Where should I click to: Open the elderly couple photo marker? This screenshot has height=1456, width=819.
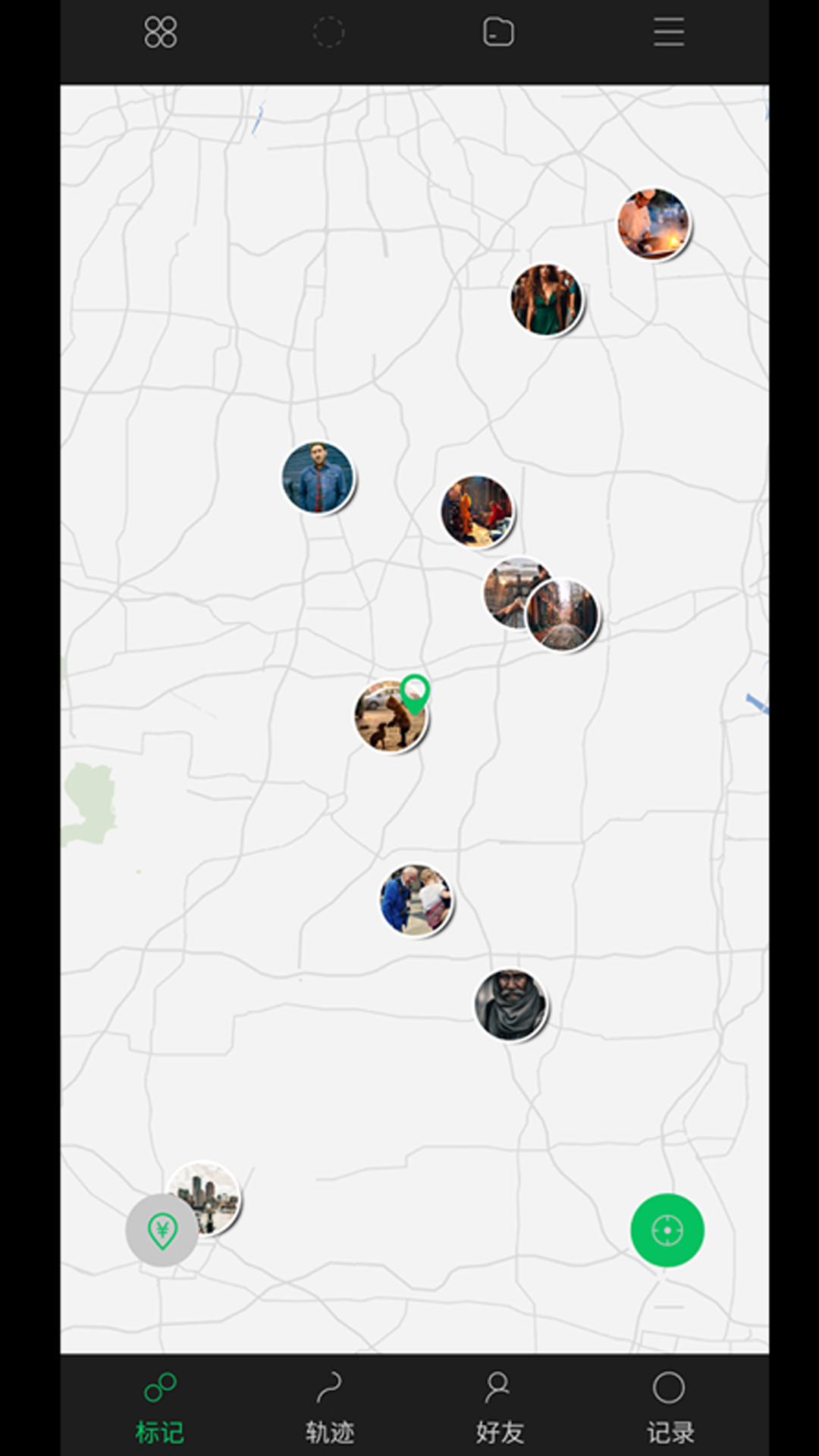(416, 900)
